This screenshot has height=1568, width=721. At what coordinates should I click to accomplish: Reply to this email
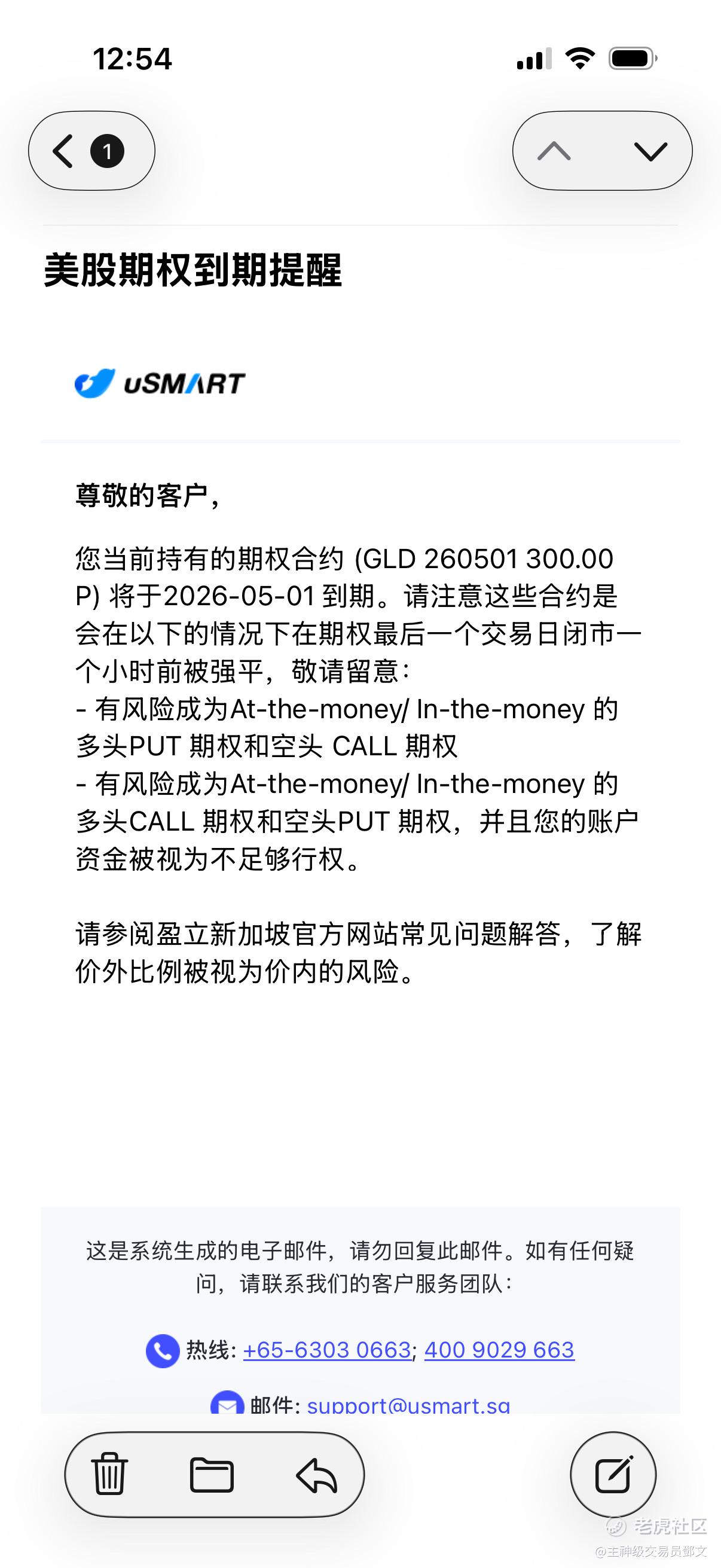click(316, 1475)
